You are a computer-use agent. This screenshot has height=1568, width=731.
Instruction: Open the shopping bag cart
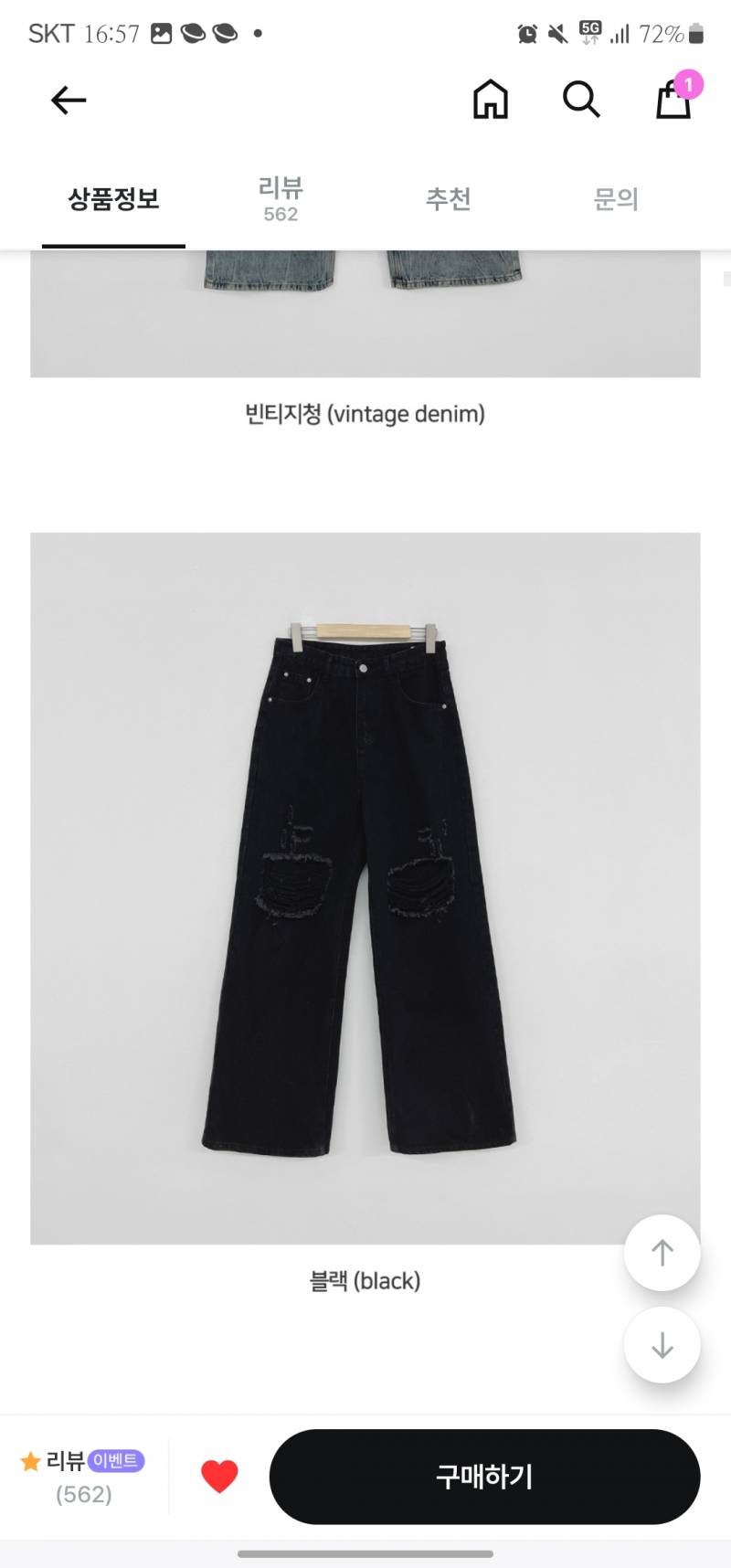tap(674, 99)
